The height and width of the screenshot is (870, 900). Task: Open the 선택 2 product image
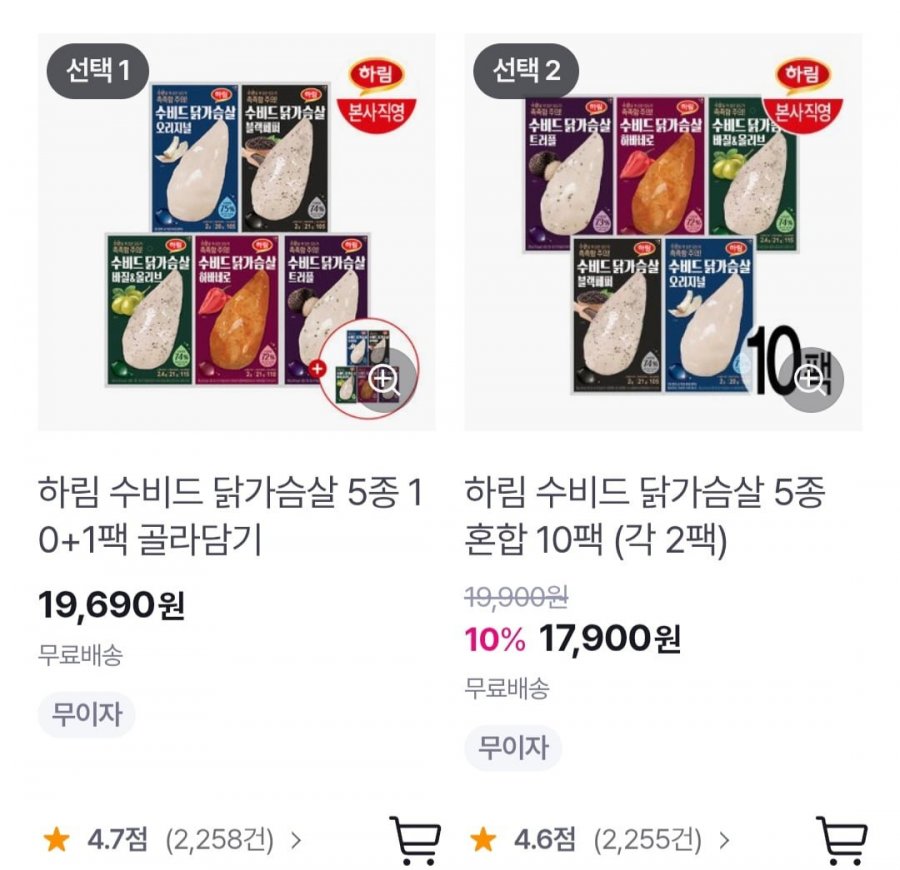(x=663, y=232)
